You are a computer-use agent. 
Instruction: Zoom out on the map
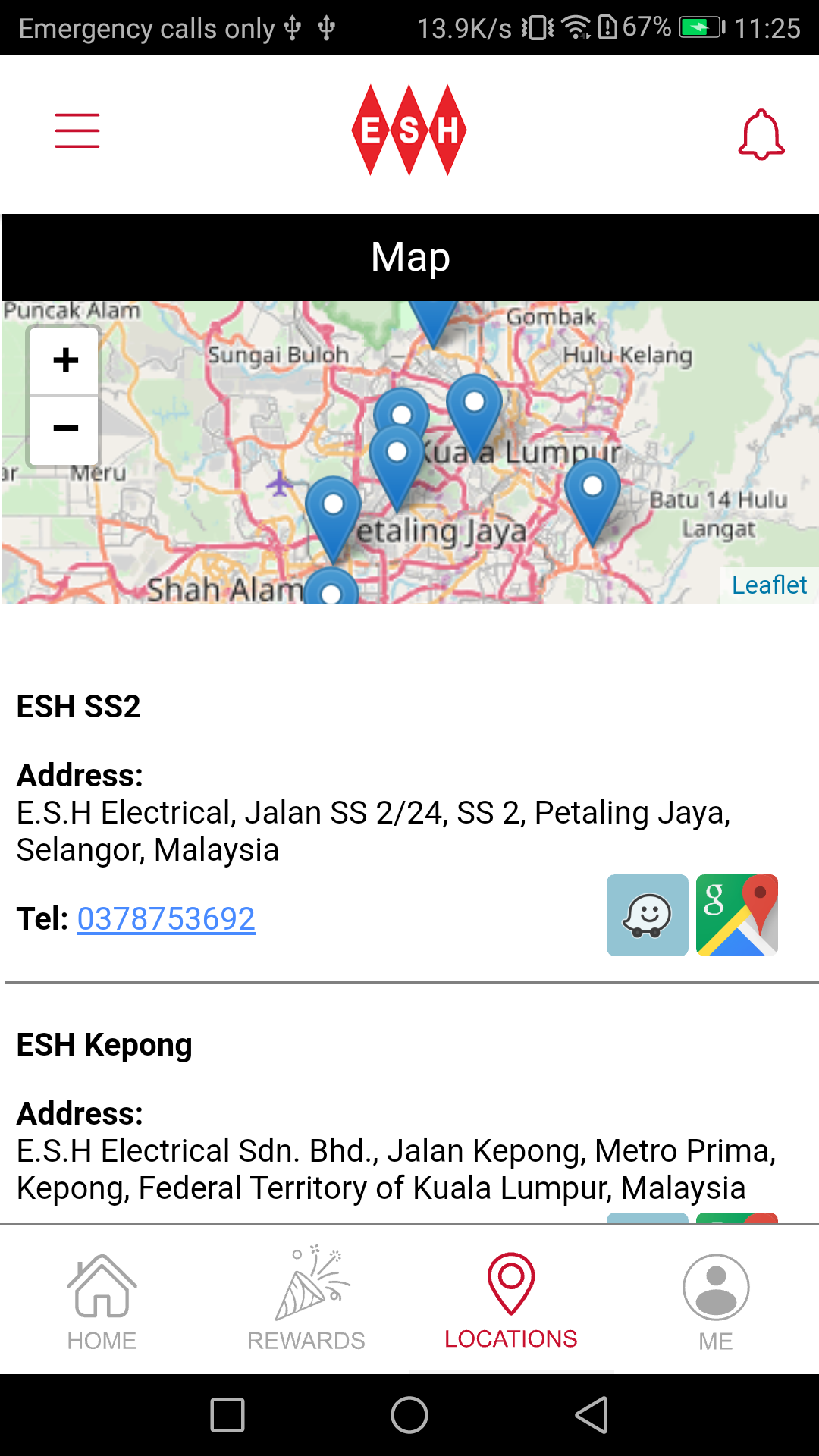click(65, 428)
